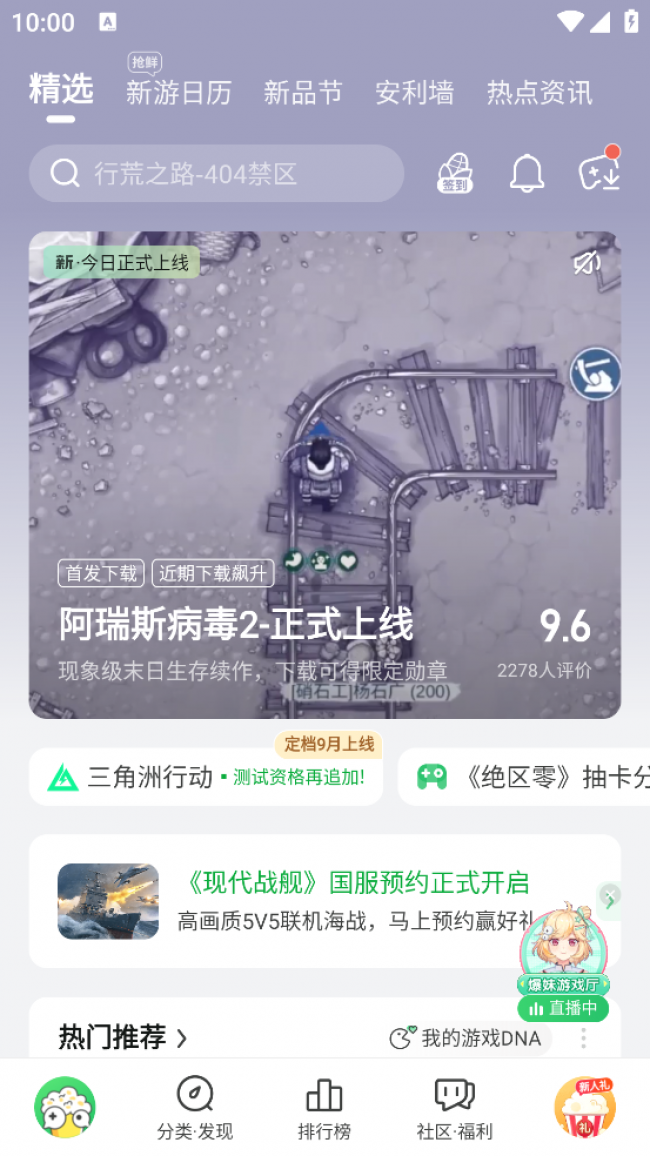Open 我的游戏DNA
Viewport: 650px width, 1156px height.
click(x=468, y=1038)
